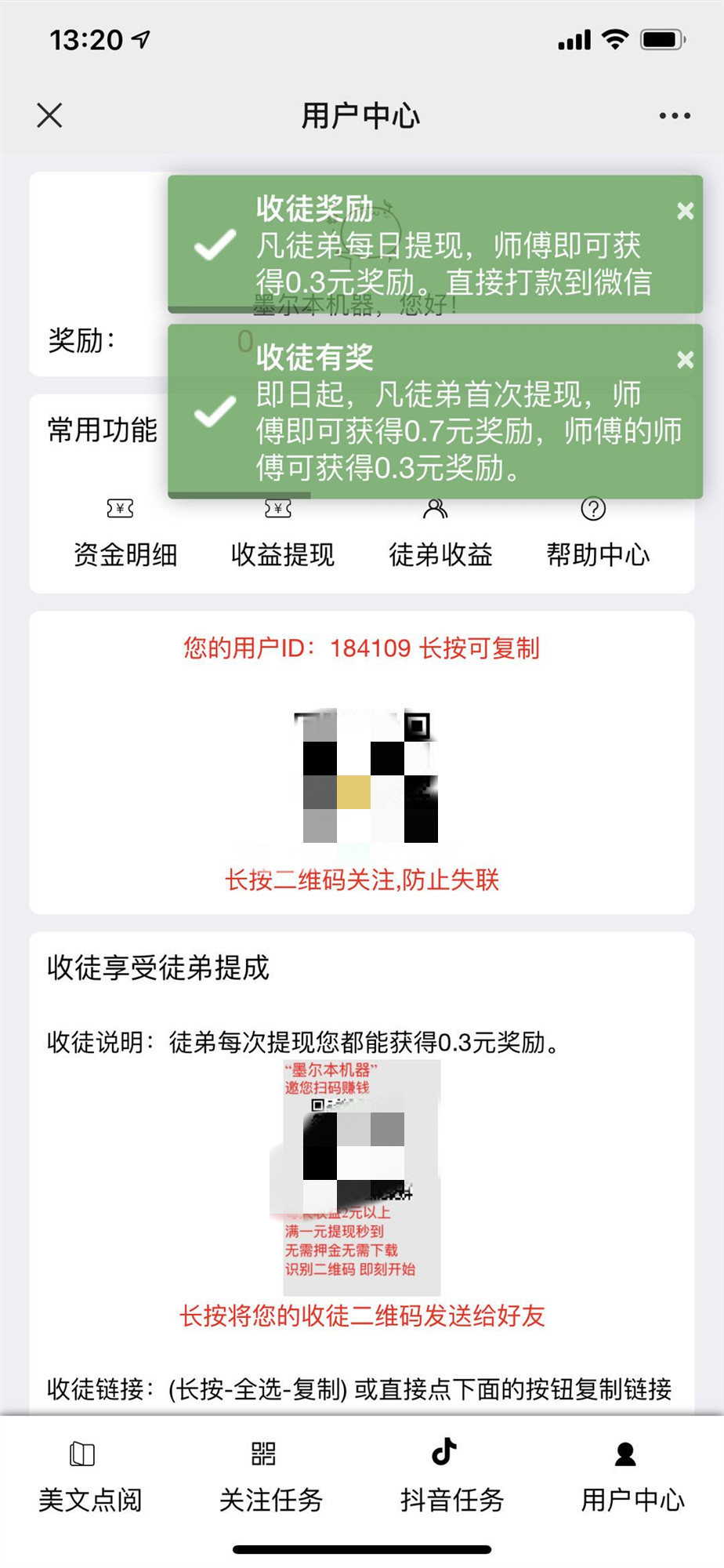The width and height of the screenshot is (724, 1568).
Task: Select the 收益提现 withdrawal icon
Action: tap(276, 508)
